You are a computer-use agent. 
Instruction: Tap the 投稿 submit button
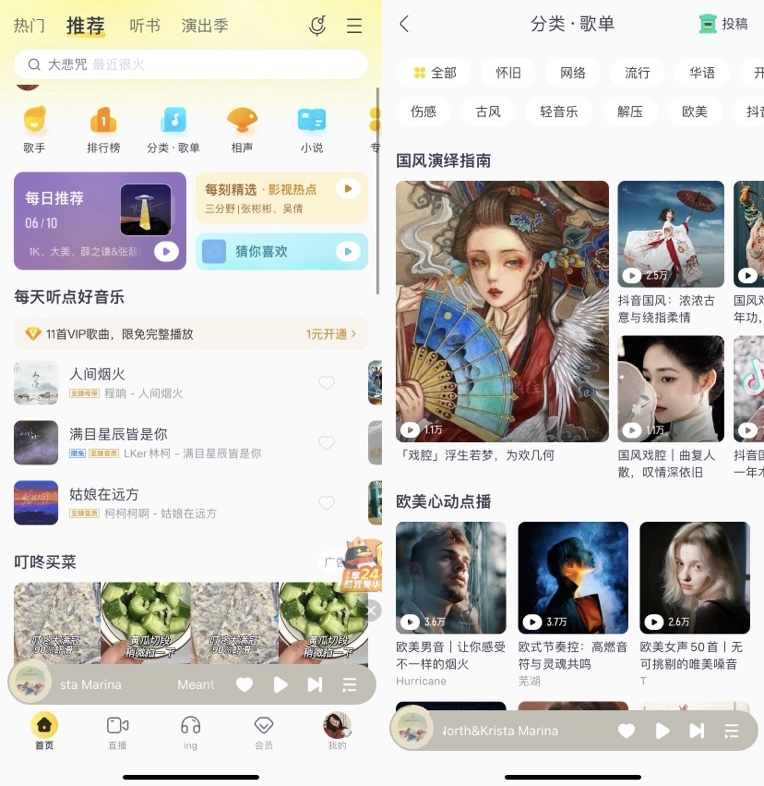pyautogui.click(x=724, y=24)
